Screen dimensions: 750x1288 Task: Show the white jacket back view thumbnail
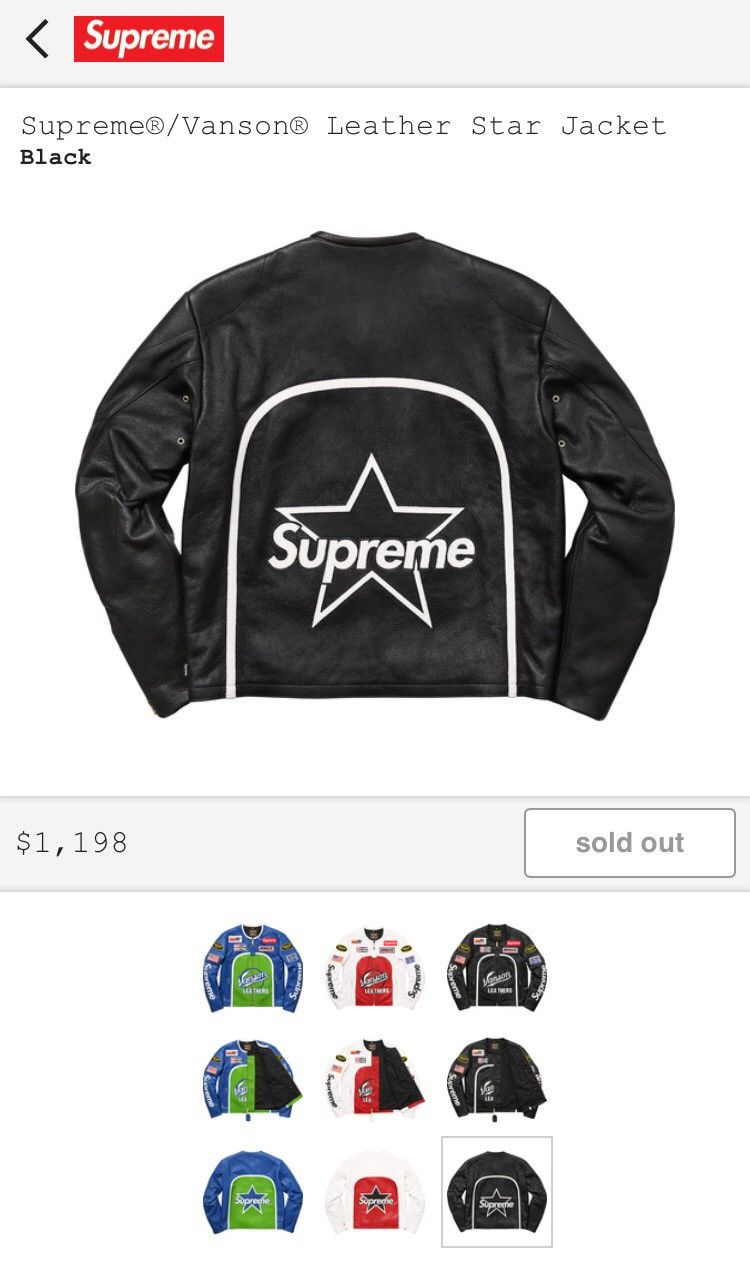pyautogui.click(x=374, y=1192)
